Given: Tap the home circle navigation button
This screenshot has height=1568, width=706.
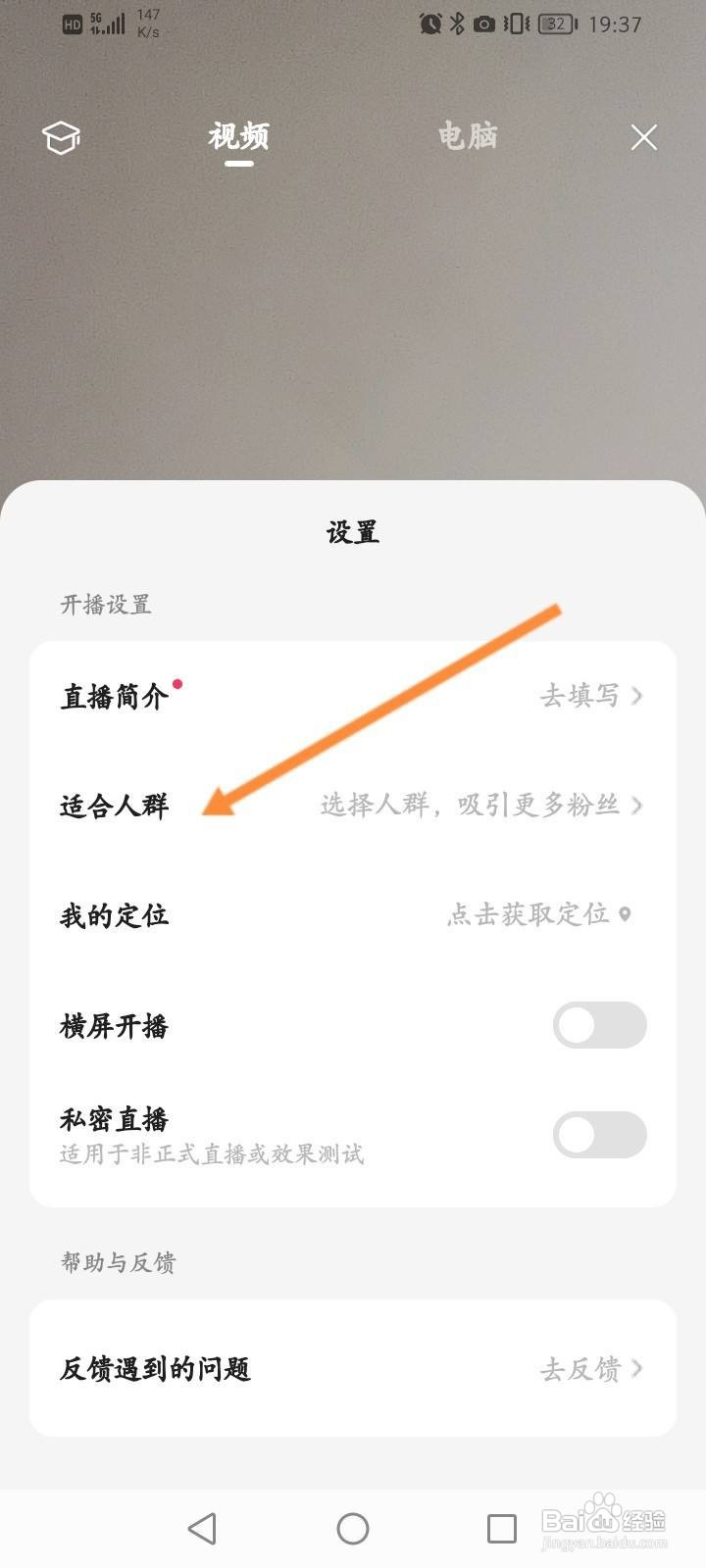Looking at the screenshot, I should (x=353, y=1527).
